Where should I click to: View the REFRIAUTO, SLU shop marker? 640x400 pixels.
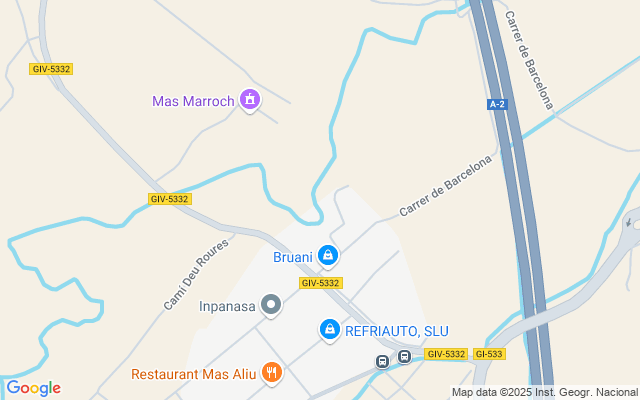coord(329,329)
